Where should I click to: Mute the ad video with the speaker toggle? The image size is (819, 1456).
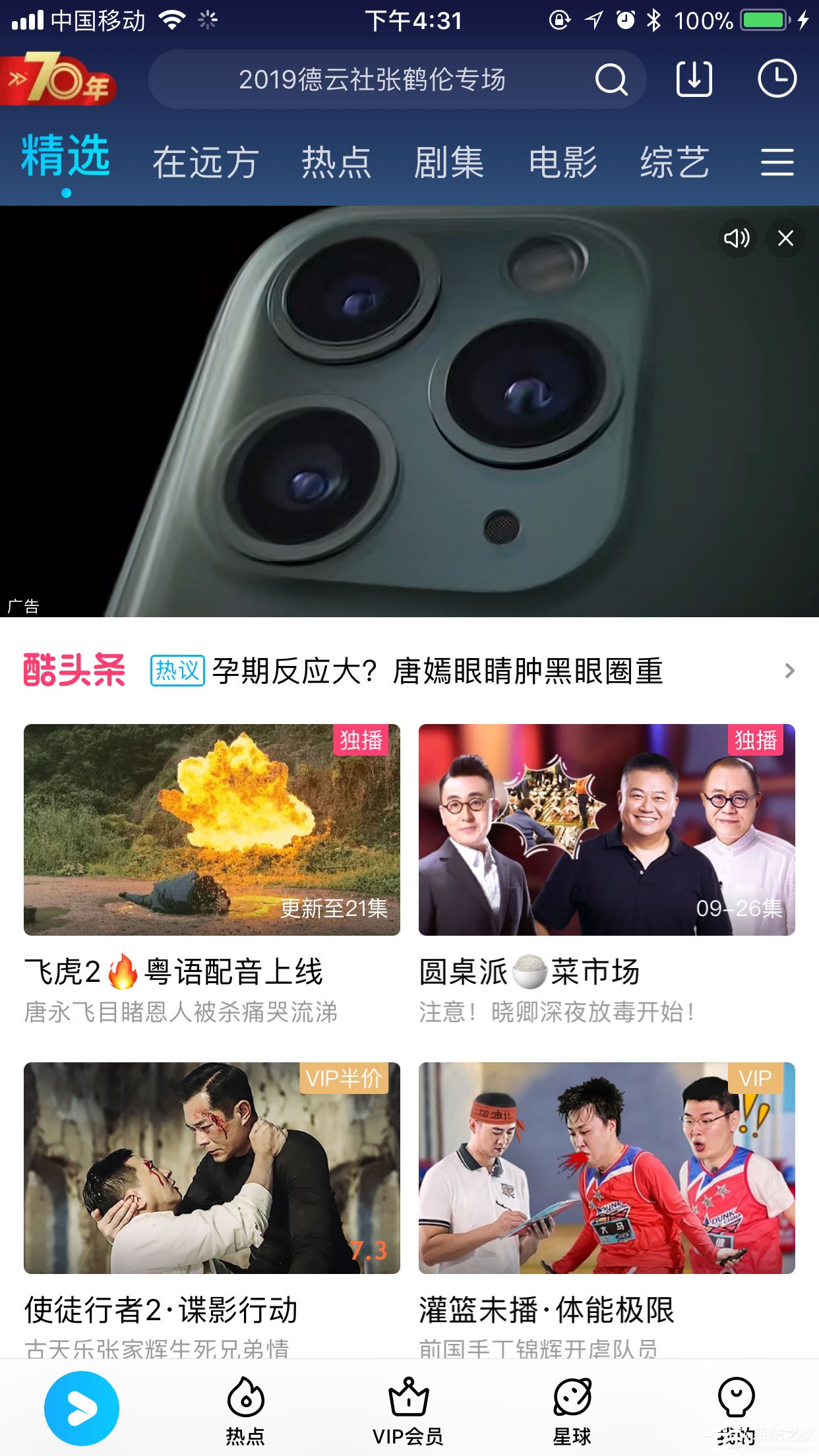coord(737,238)
